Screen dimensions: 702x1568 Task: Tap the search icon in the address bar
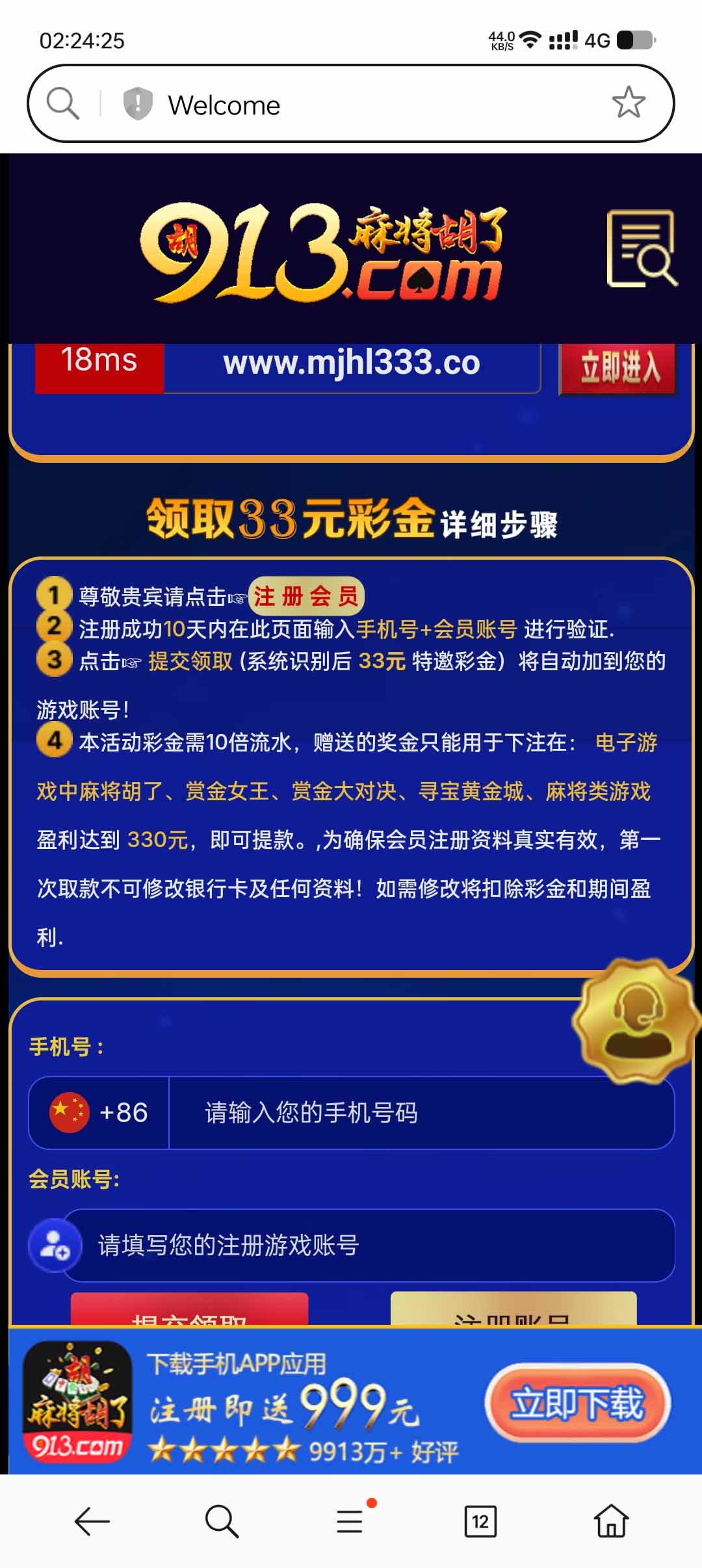pos(63,103)
